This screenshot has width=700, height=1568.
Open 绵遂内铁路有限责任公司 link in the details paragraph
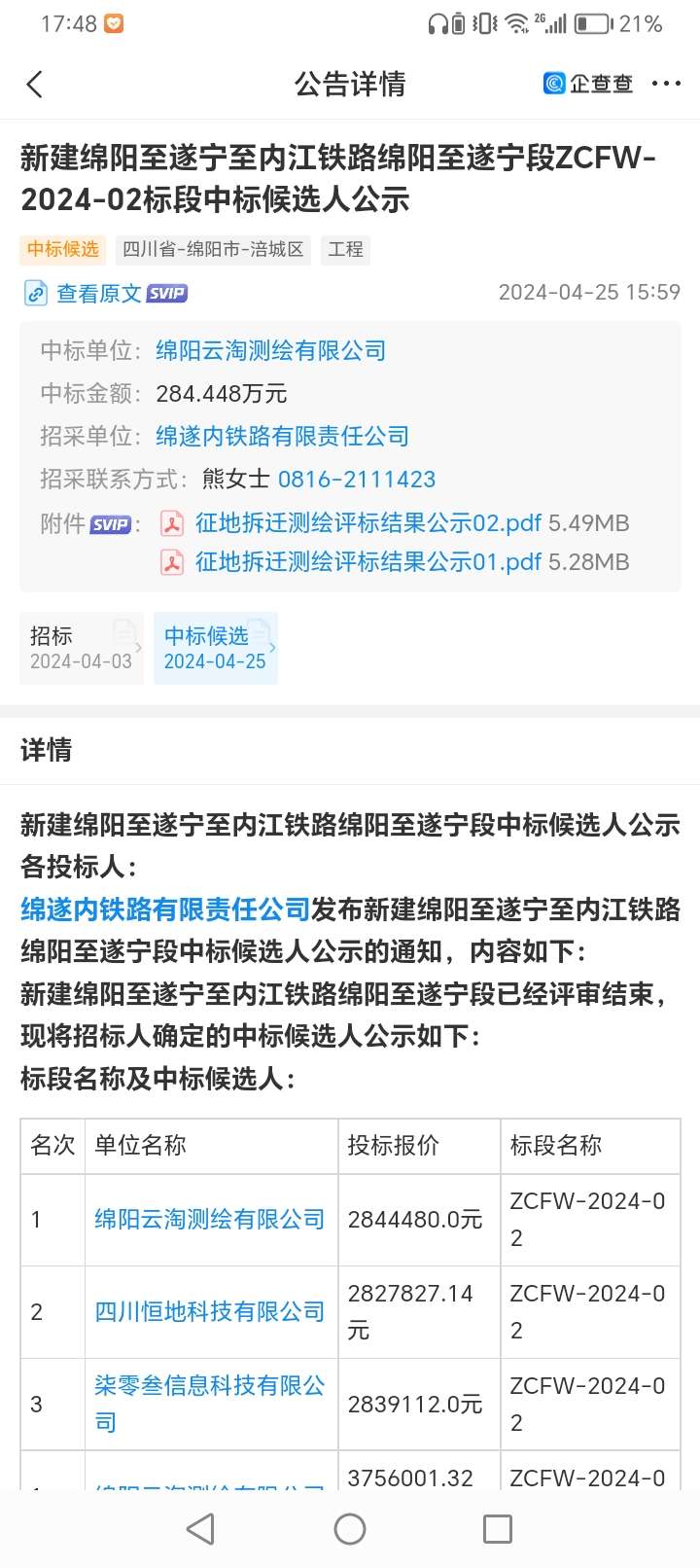[x=165, y=909]
